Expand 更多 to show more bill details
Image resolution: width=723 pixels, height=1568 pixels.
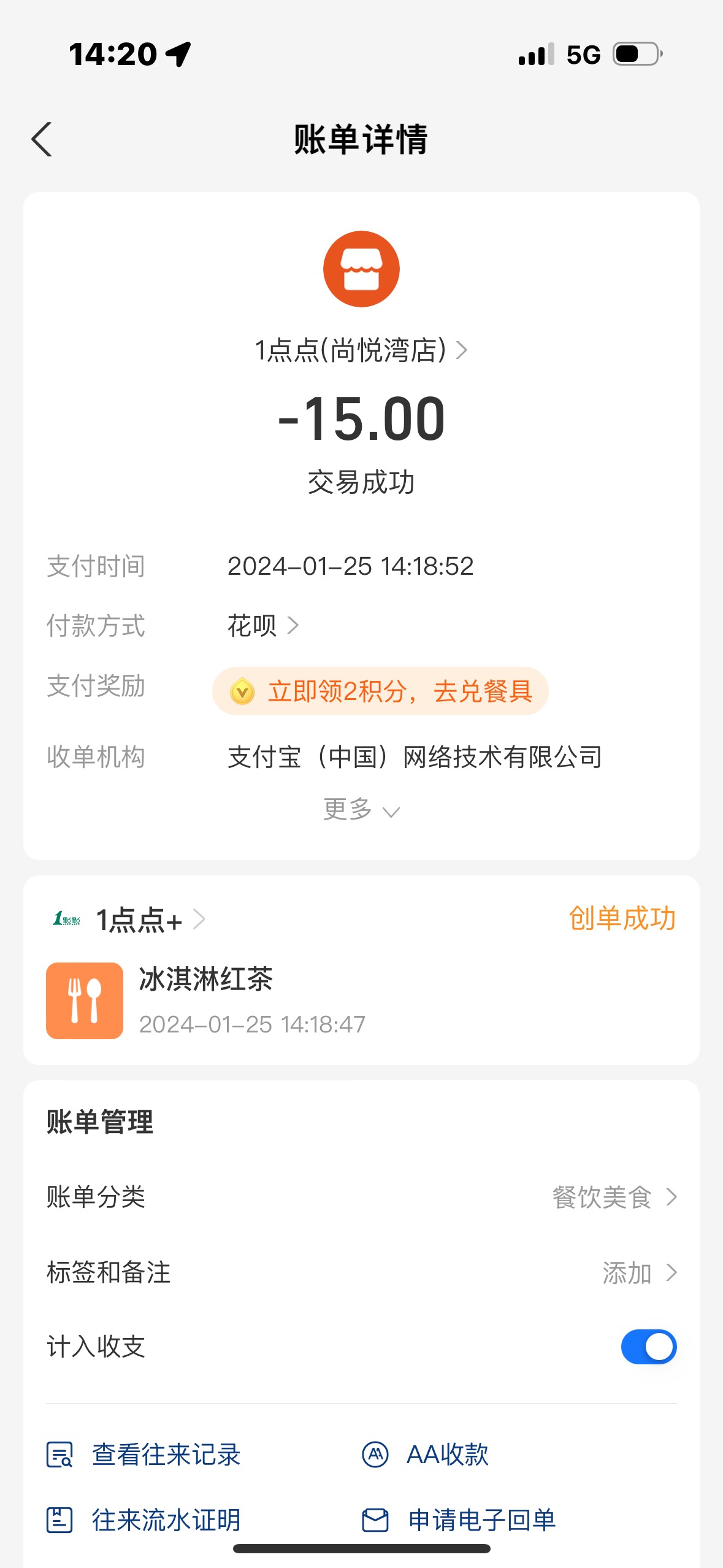point(361,810)
